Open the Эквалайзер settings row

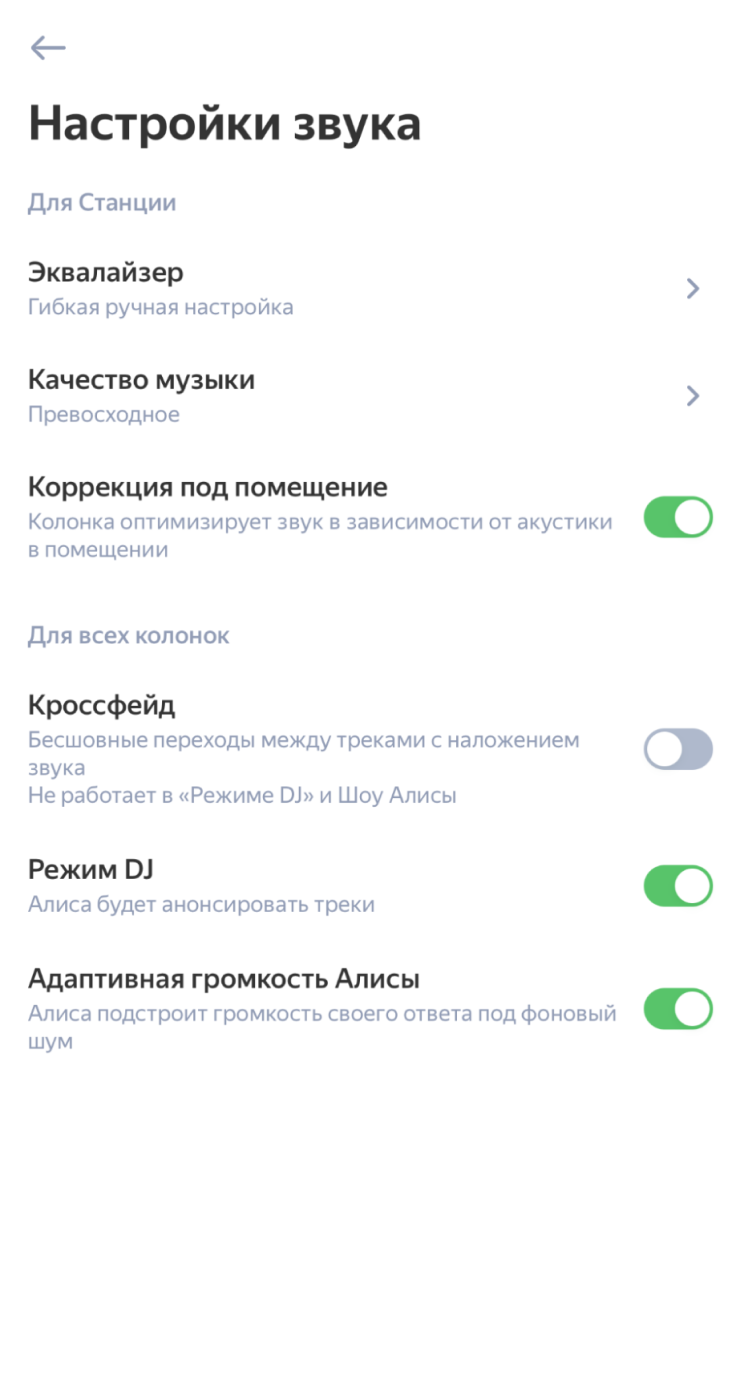[370, 288]
